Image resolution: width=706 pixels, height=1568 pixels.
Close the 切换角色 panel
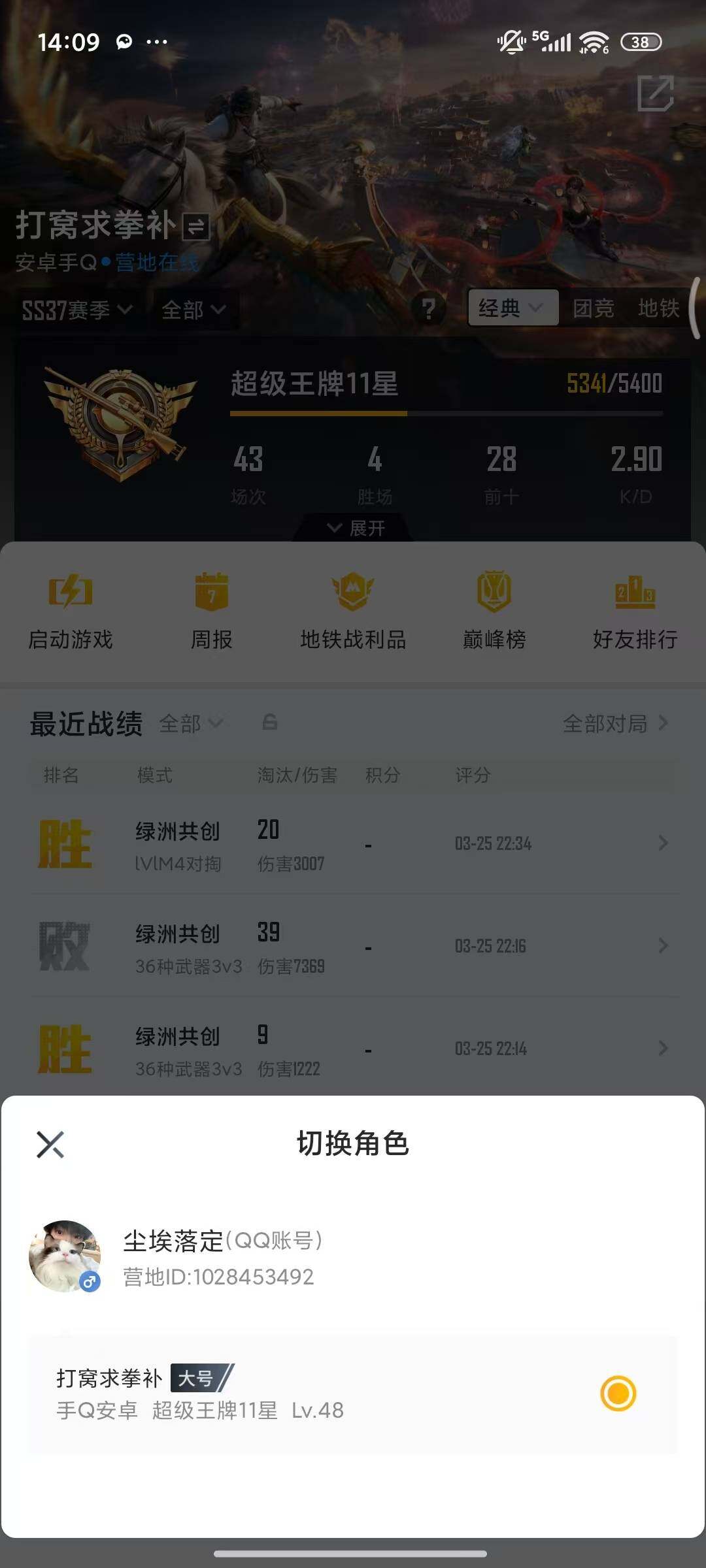[x=50, y=1145]
